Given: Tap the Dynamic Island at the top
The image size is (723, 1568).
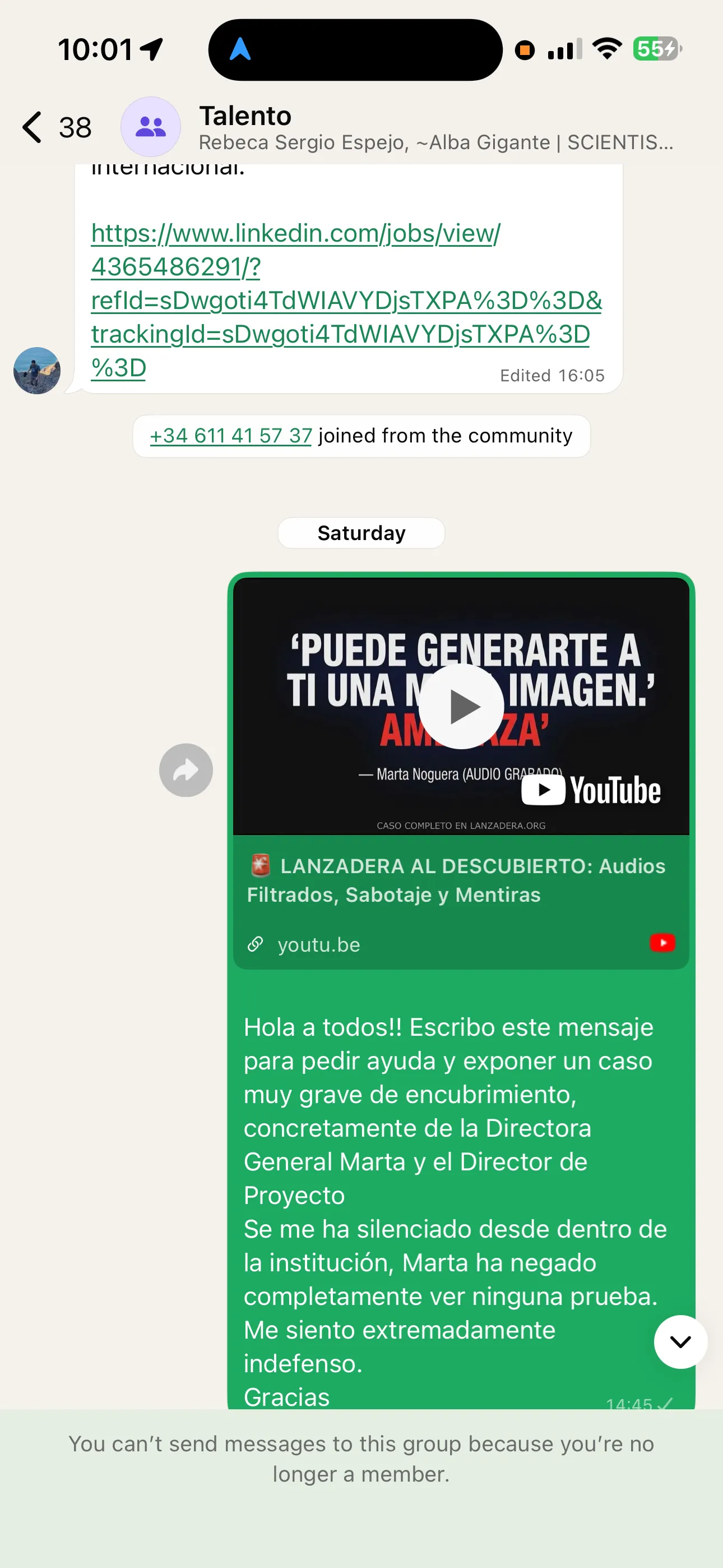Looking at the screenshot, I should pyautogui.click(x=356, y=49).
